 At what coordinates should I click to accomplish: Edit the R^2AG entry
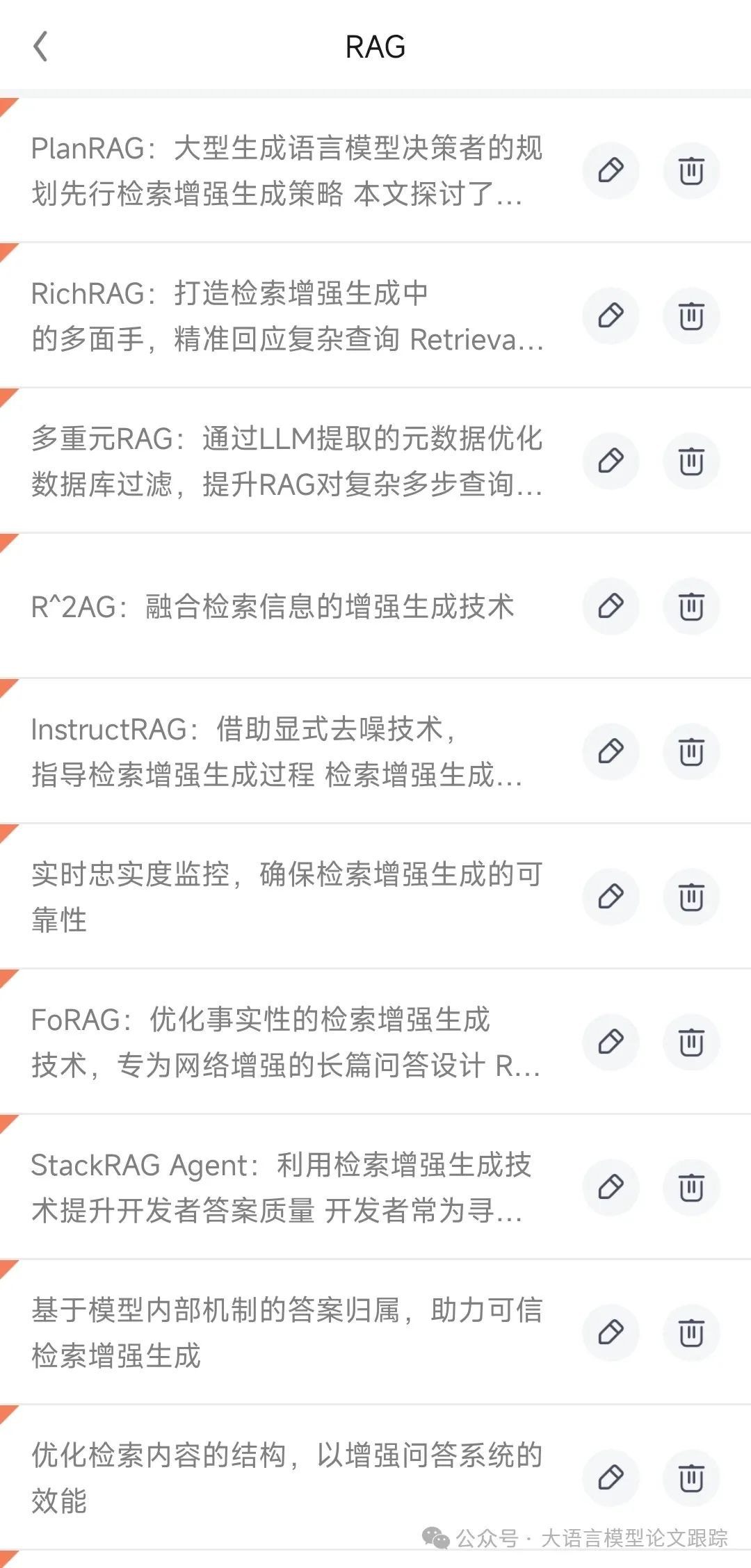coord(611,606)
